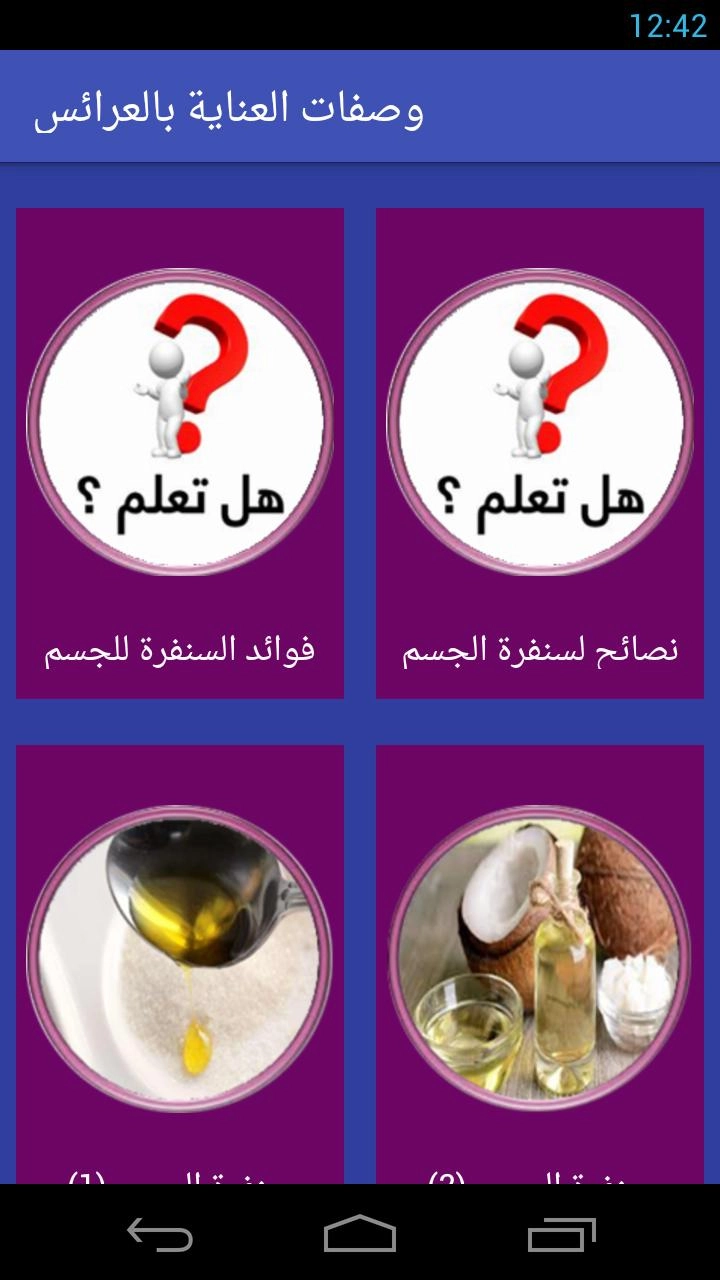The width and height of the screenshot is (720, 1280).
Task: Tap the system home button
Action: (x=360, y=1234)
